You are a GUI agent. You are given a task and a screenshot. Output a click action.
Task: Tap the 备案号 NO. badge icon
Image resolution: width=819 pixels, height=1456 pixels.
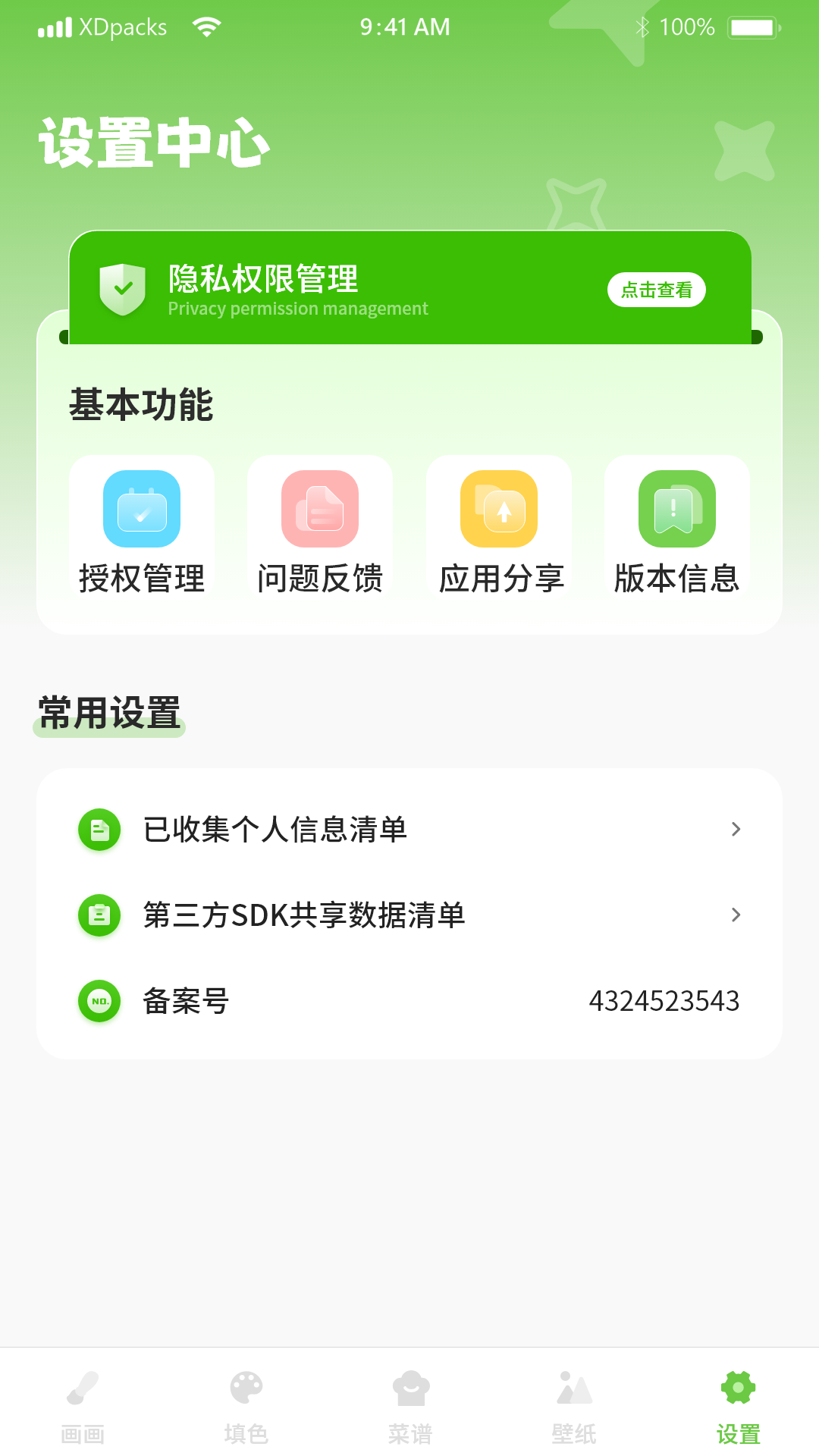point(99,1001)
